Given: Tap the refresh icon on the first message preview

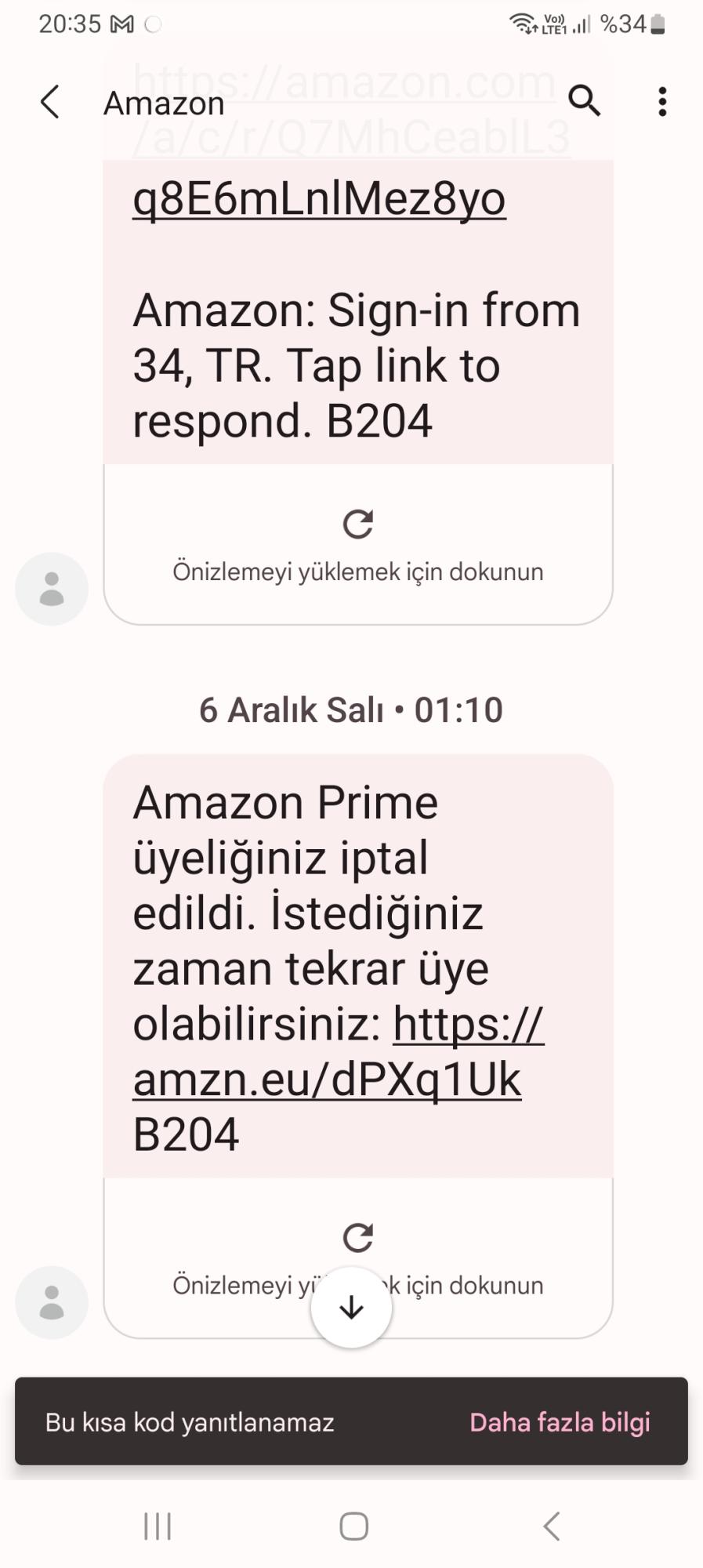Looking at the screenshot, I should tap(357, 524).
